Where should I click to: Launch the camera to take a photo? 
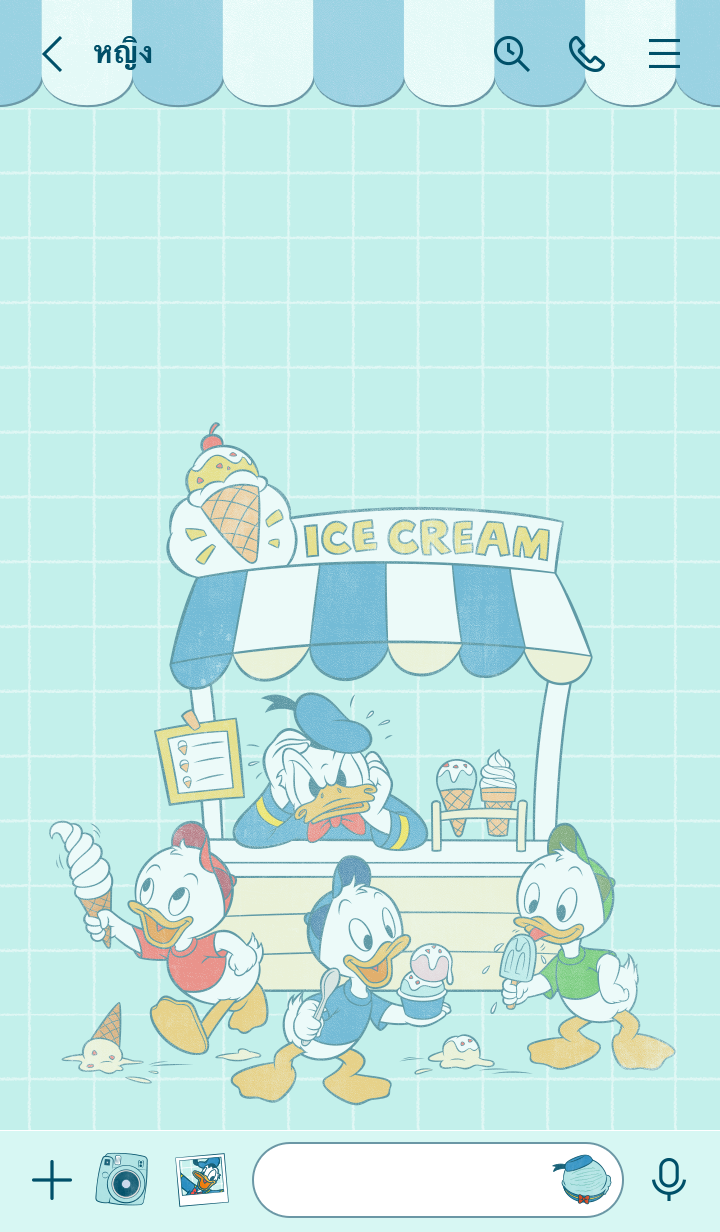[x=122, y=1179]
